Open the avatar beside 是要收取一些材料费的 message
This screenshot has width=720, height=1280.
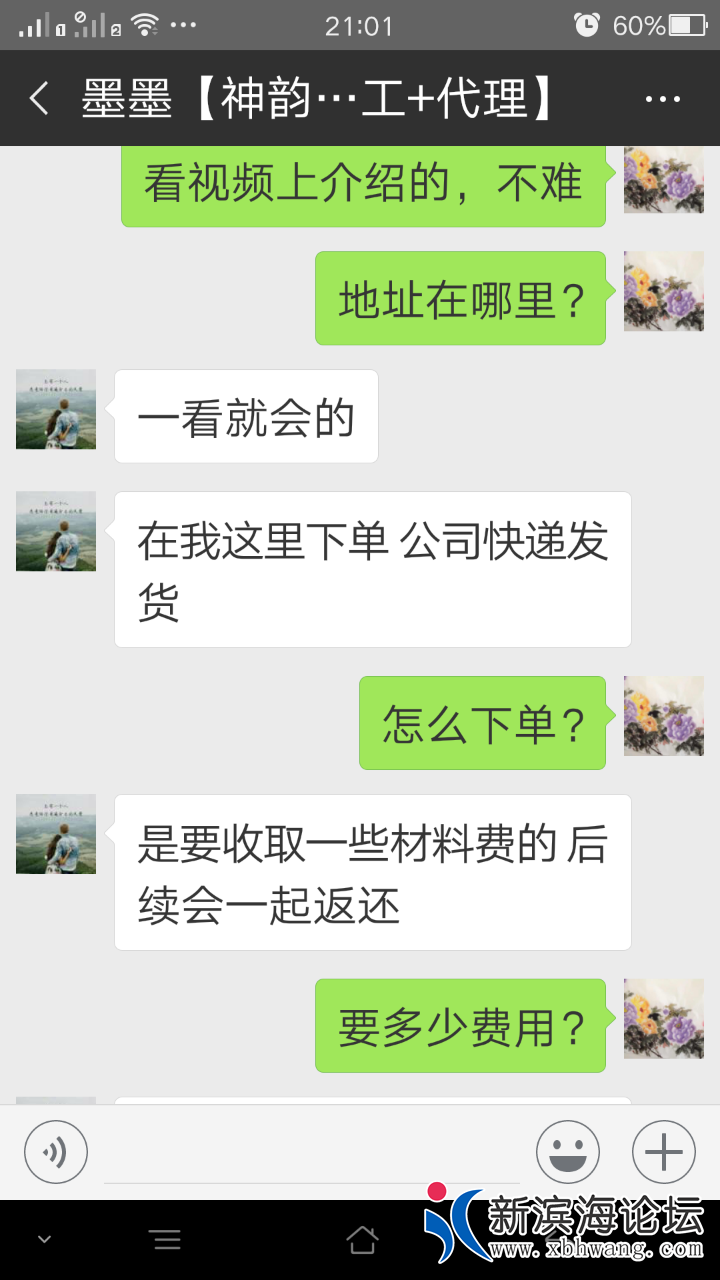pyautogui.click(x=56, y=834)
